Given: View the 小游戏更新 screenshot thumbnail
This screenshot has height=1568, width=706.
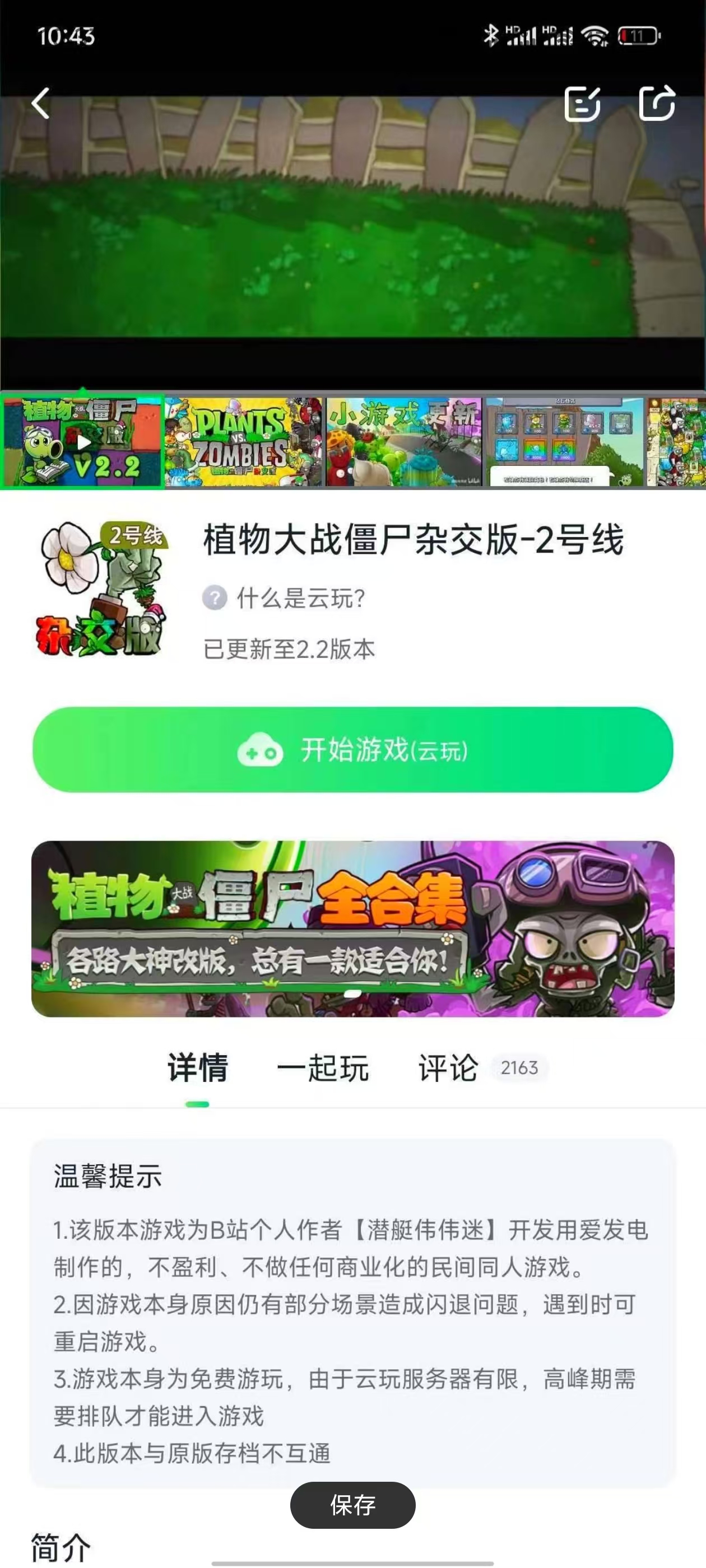Looking at the screenshot, I should click(404, 442).
